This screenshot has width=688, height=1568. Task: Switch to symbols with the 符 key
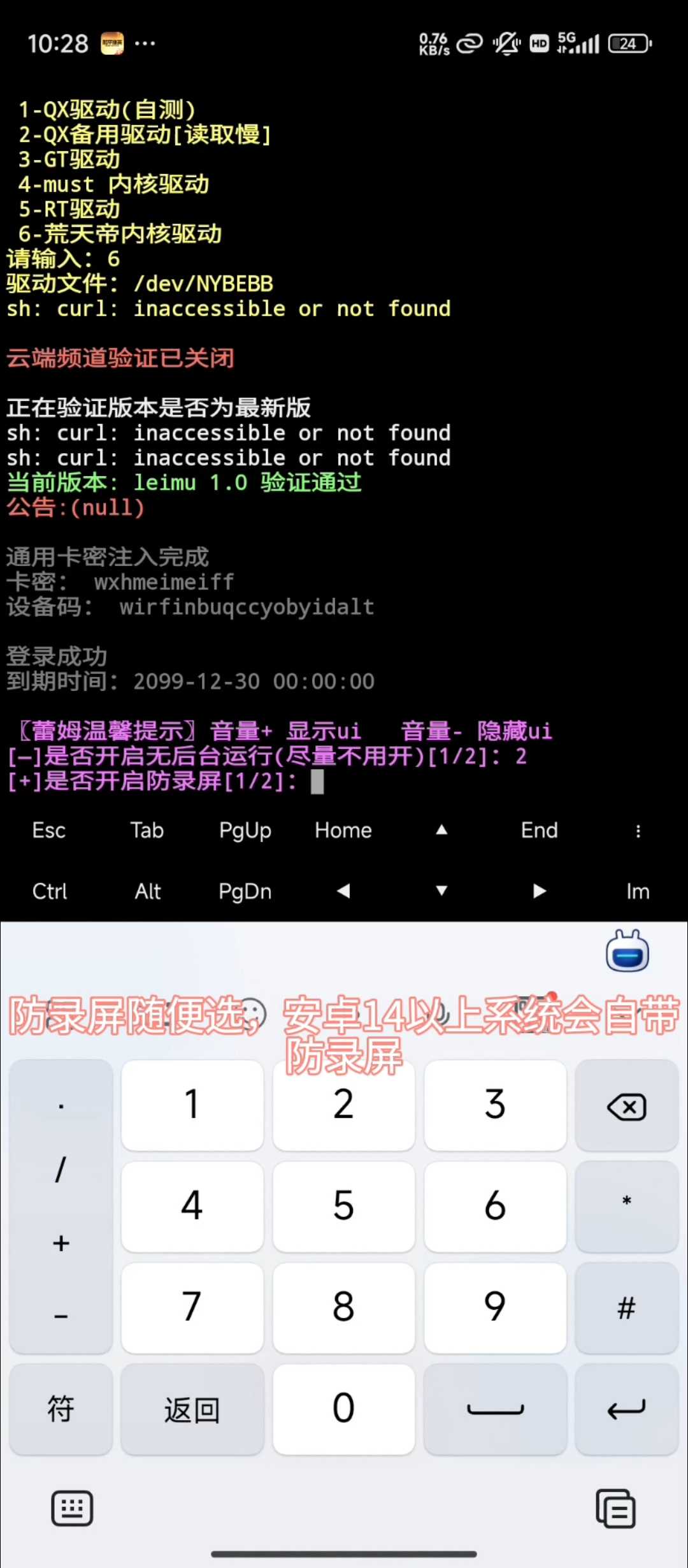[61, 1409]
